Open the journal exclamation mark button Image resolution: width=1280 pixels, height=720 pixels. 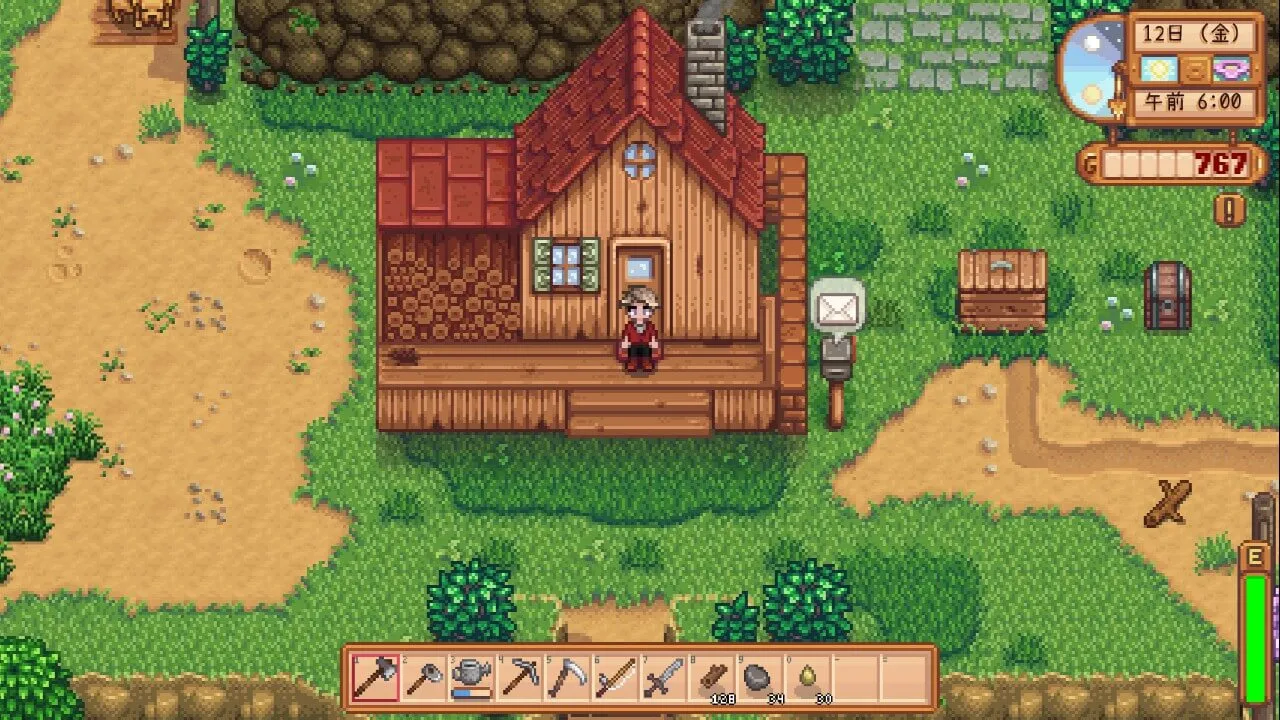pos(1229,209)
